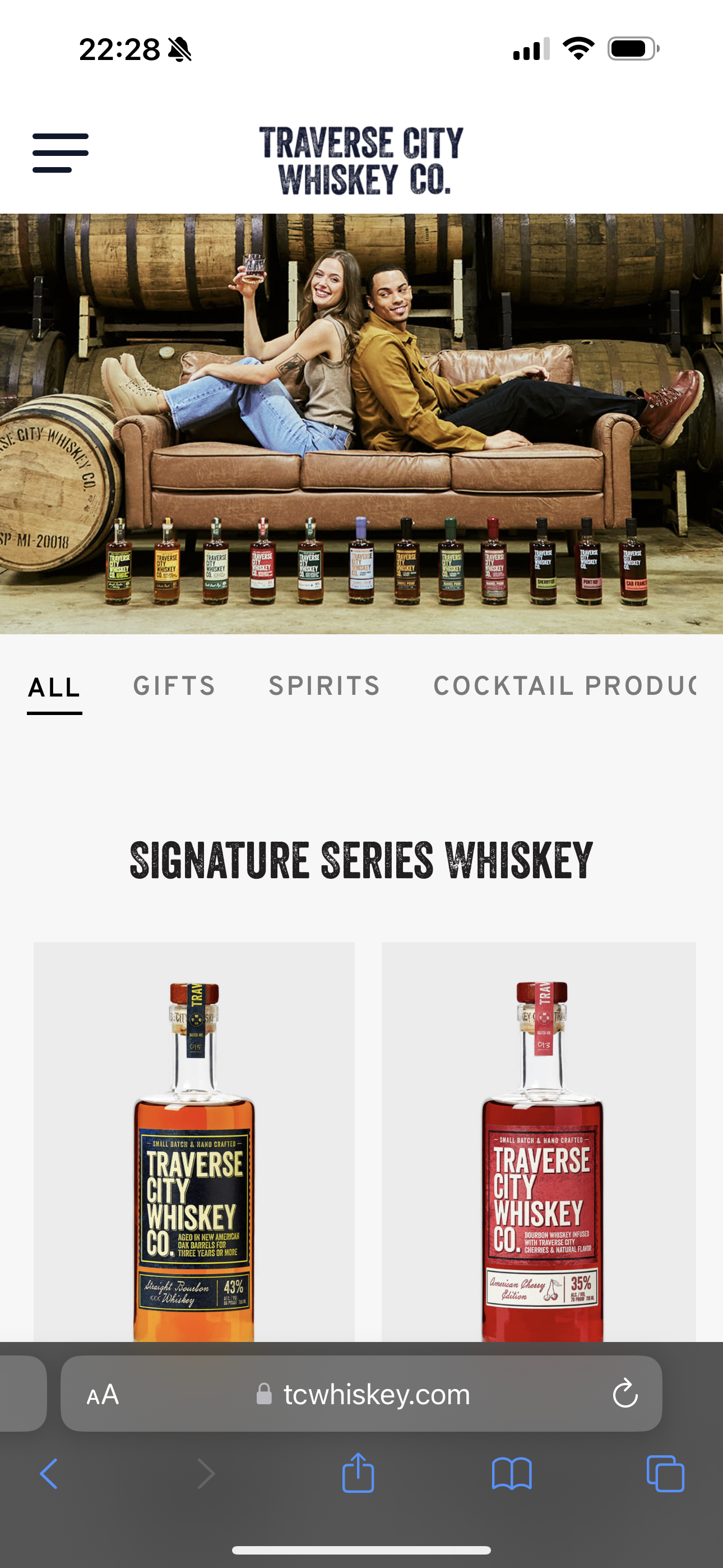Open the hamburger menu
This screenshot has height=1568, width=723.
(x=61, y=153)
